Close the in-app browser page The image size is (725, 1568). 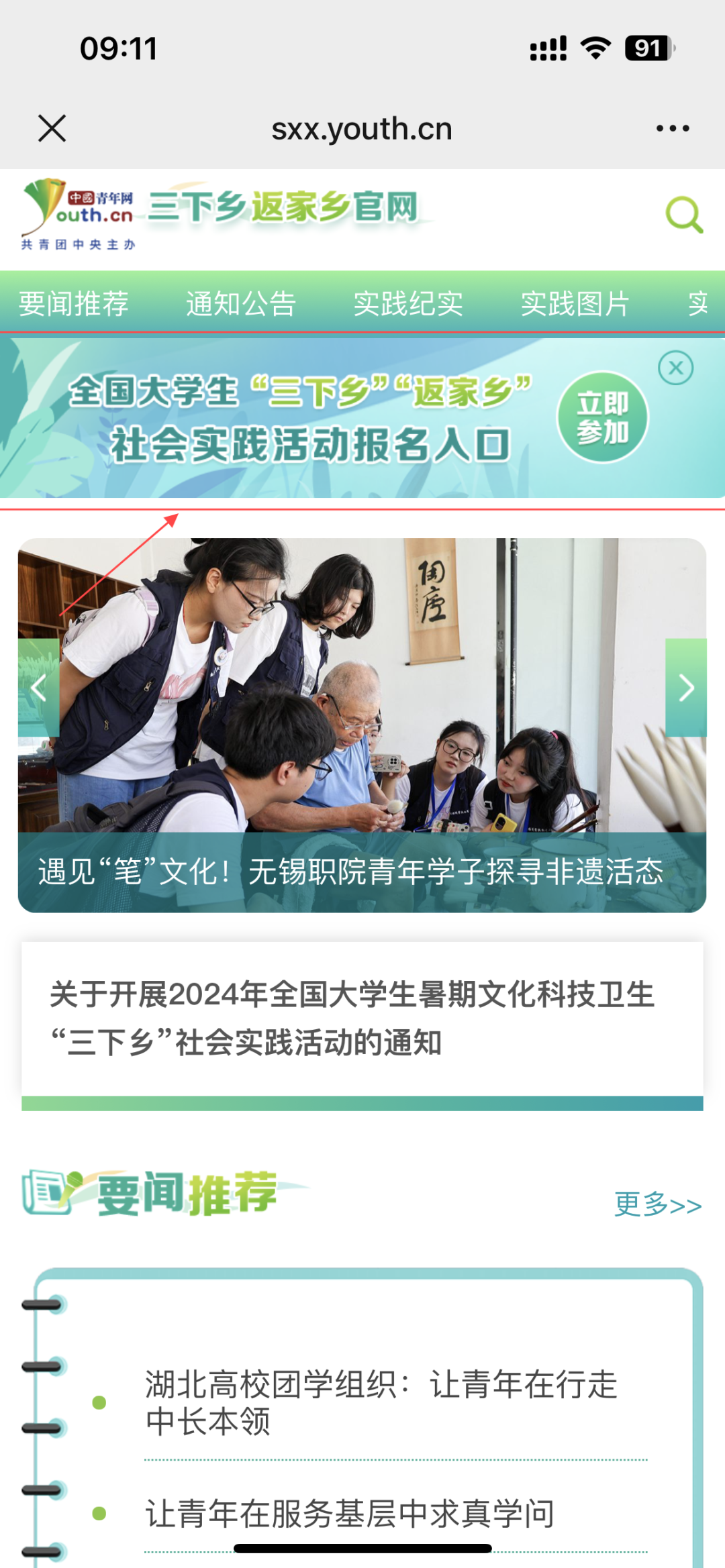click(x=52, y=128)
